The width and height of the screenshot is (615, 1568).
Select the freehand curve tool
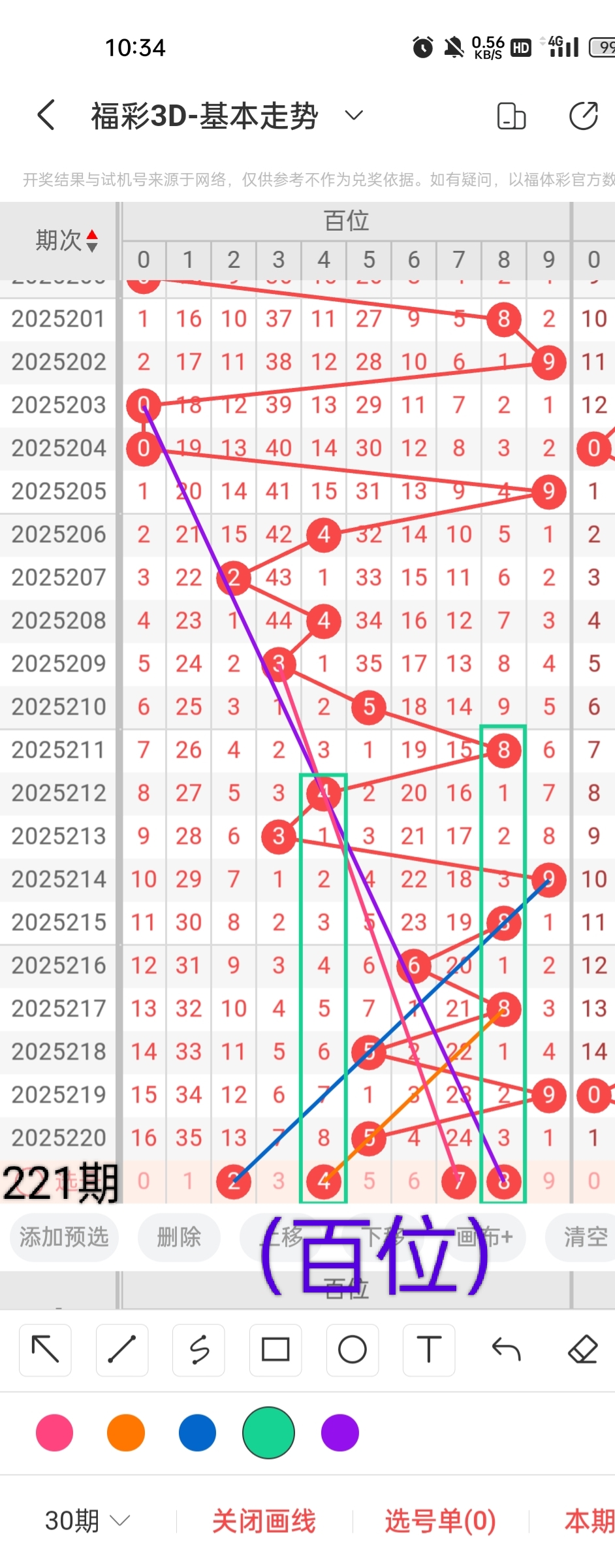click(198, 1350)
